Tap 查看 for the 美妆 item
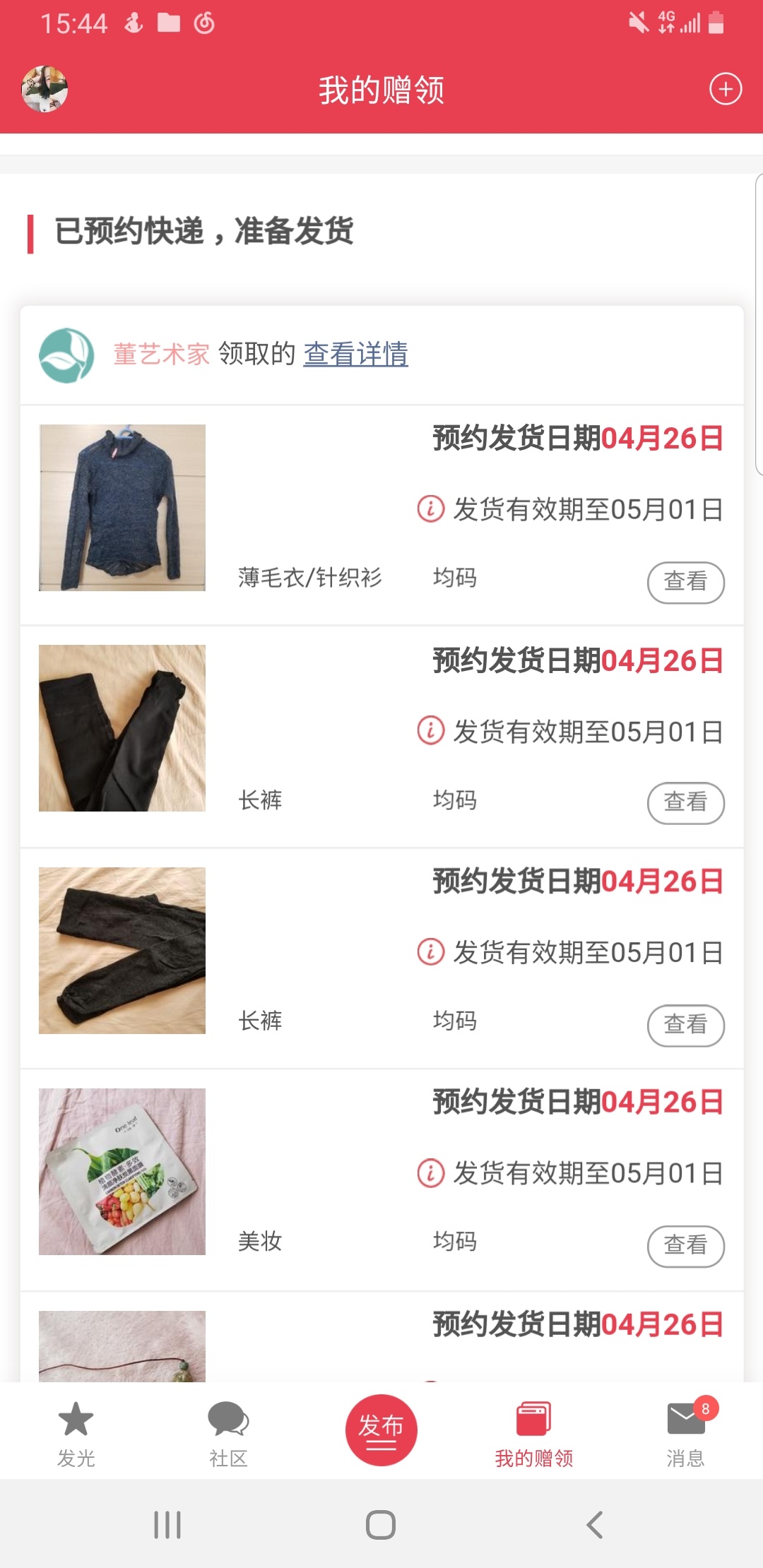This screenshot has width=763, height=1568. 685,1245
